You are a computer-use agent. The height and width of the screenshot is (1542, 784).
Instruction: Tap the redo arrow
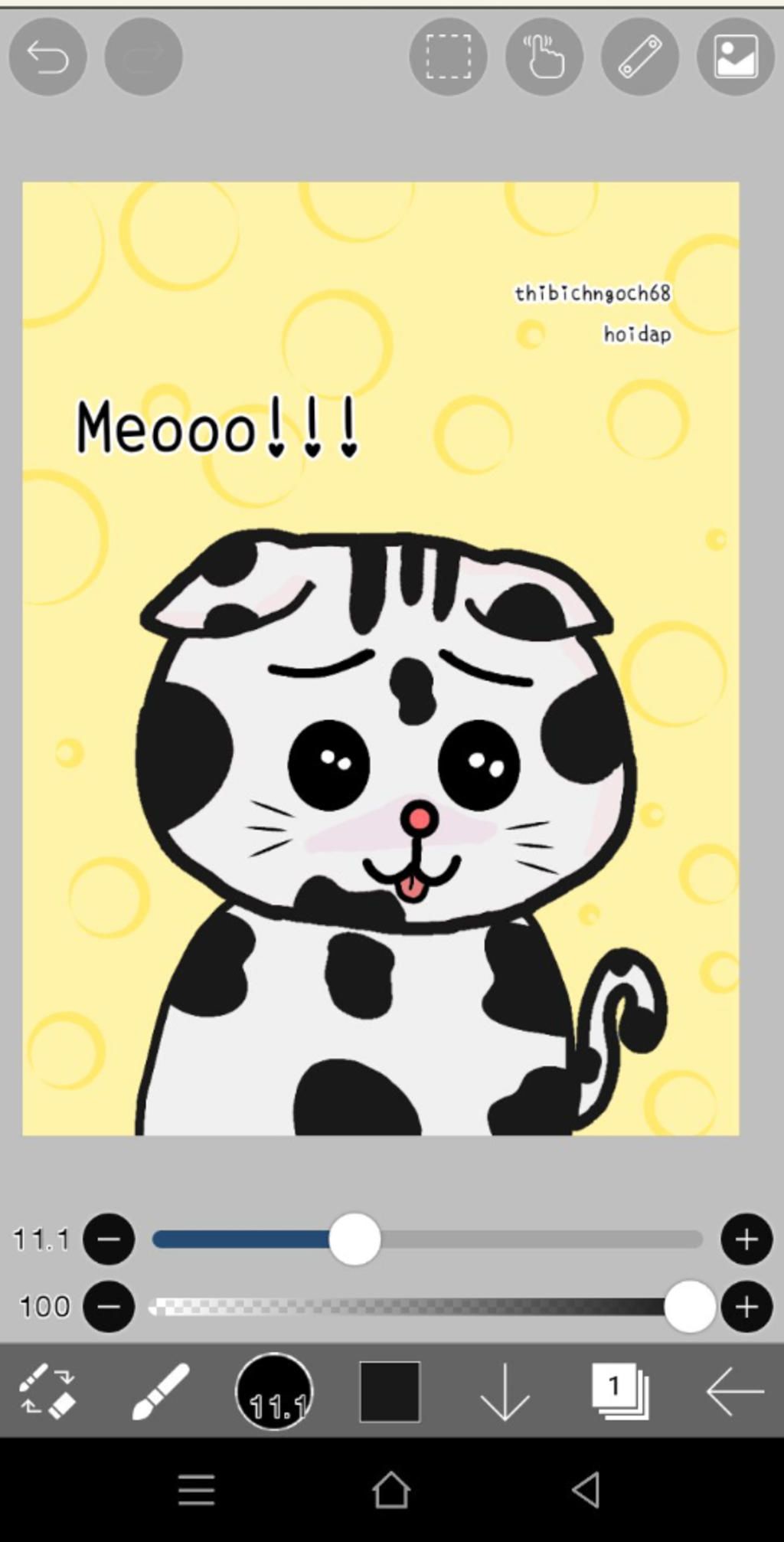143,57
